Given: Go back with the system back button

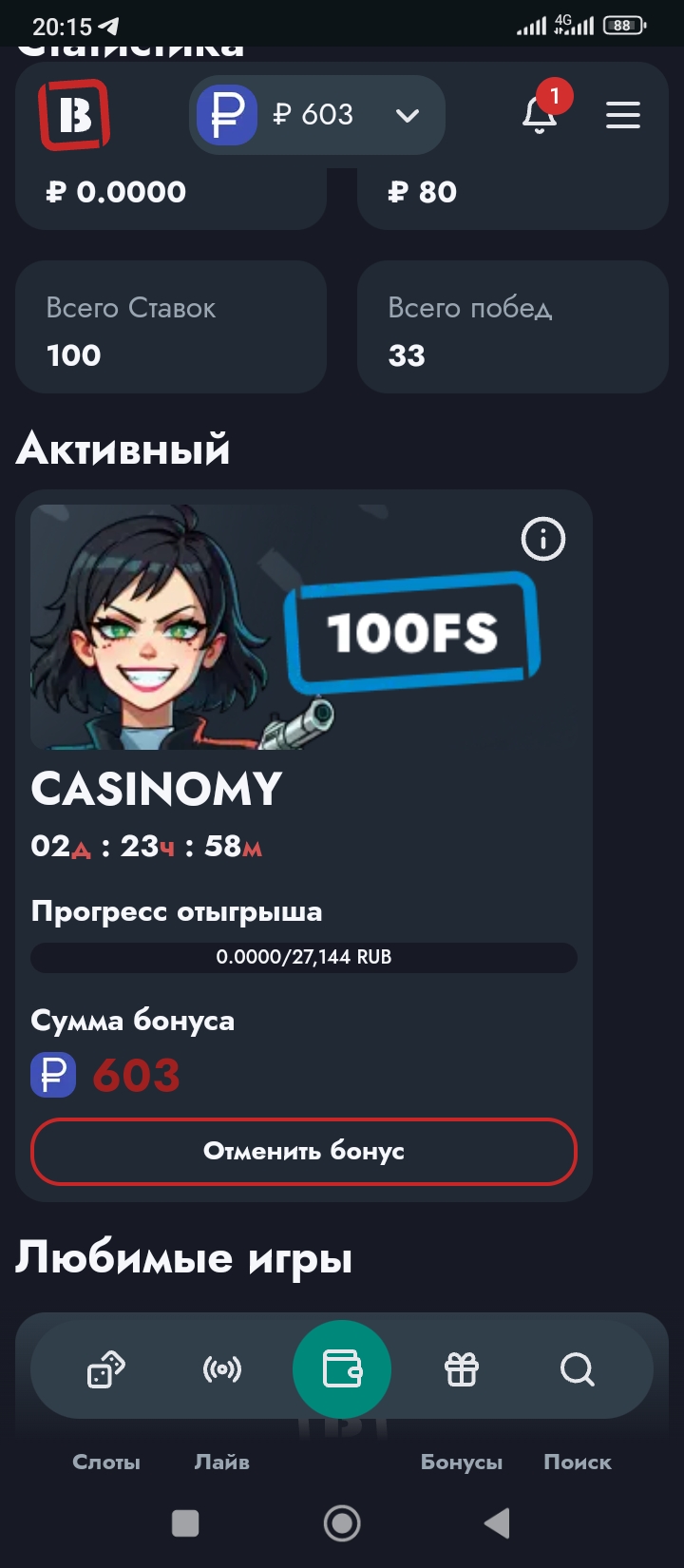Looking at the screenshot, I should pyautogui.click(x=497, y=1523).
